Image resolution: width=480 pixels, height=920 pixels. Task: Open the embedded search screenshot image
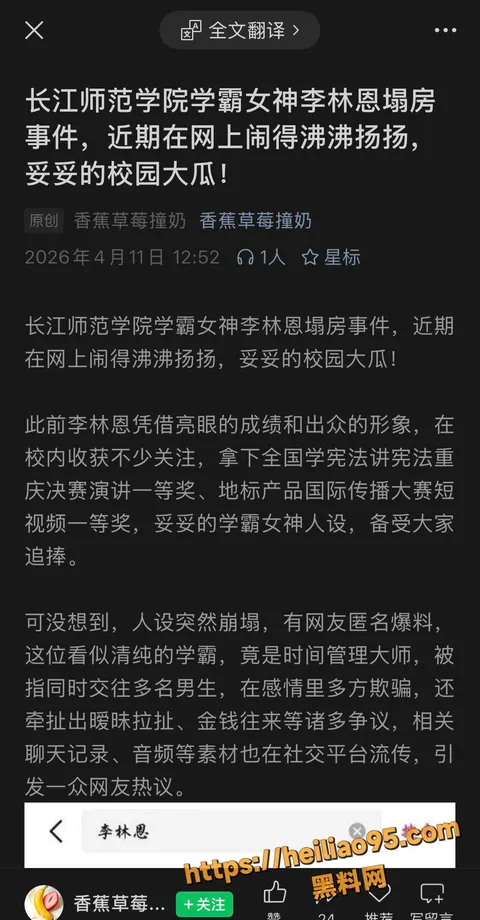coord(240,835)
